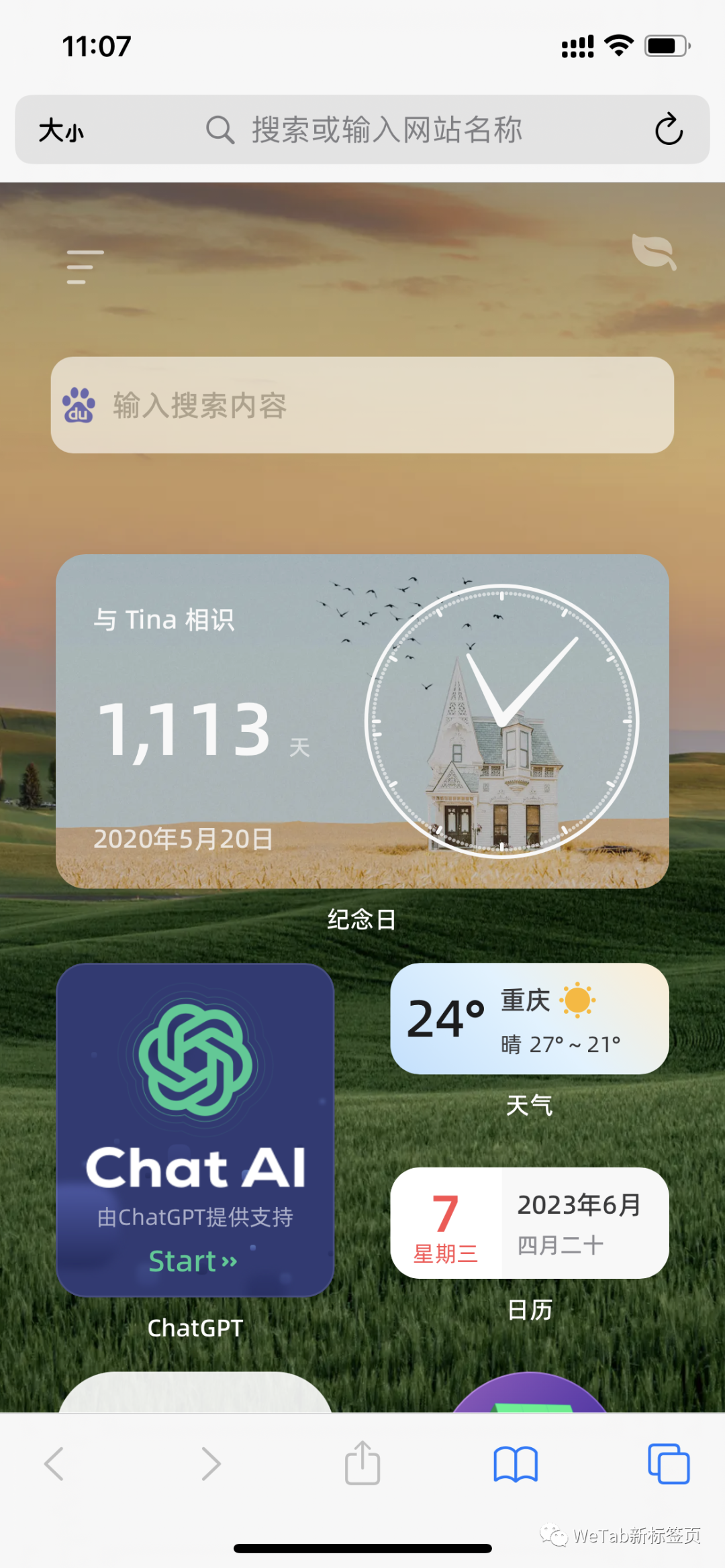Open the WeTab hamburger menu

point(83,265)
